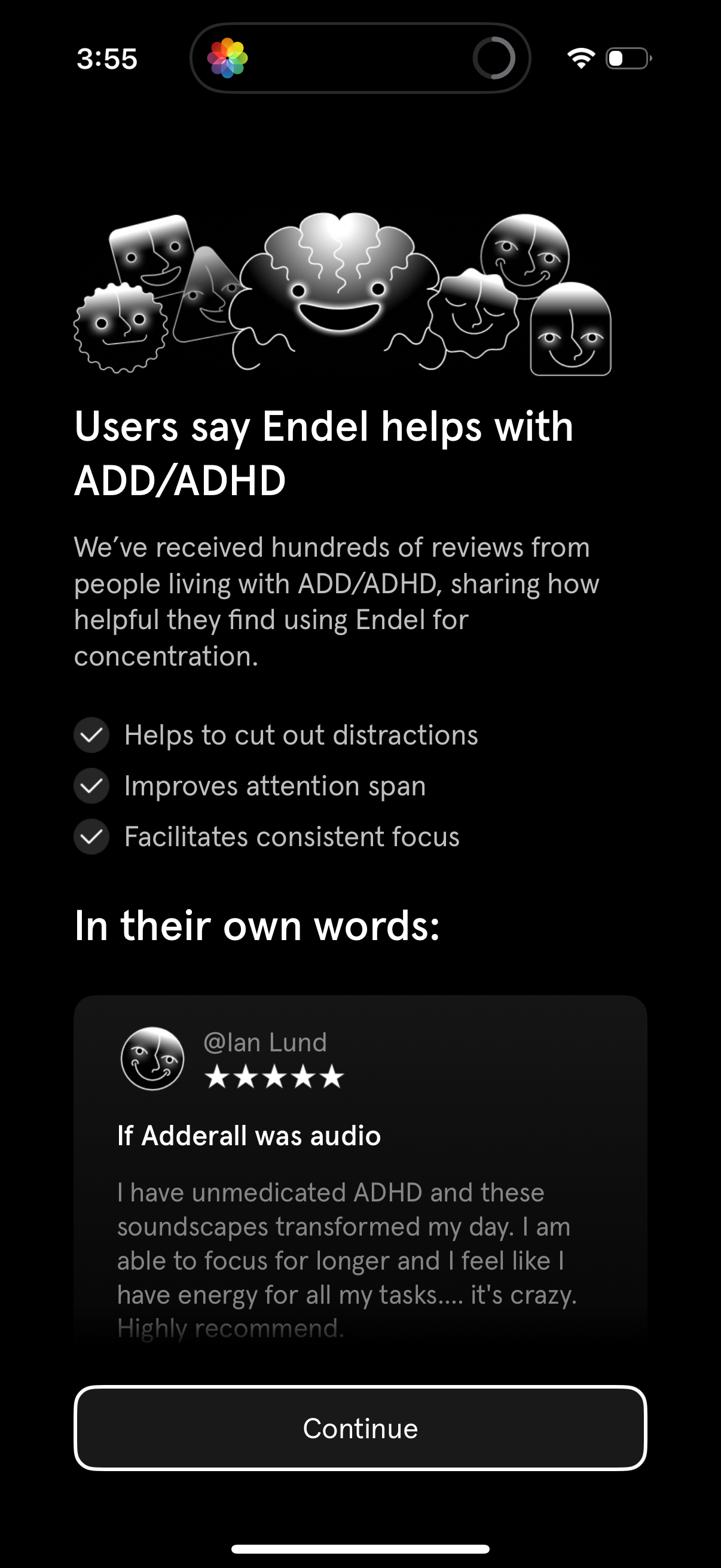721x1568 pixels.
Task: Toggle the 'Facilitates consistent focus' checkmark
Action: tap(91, 837)
